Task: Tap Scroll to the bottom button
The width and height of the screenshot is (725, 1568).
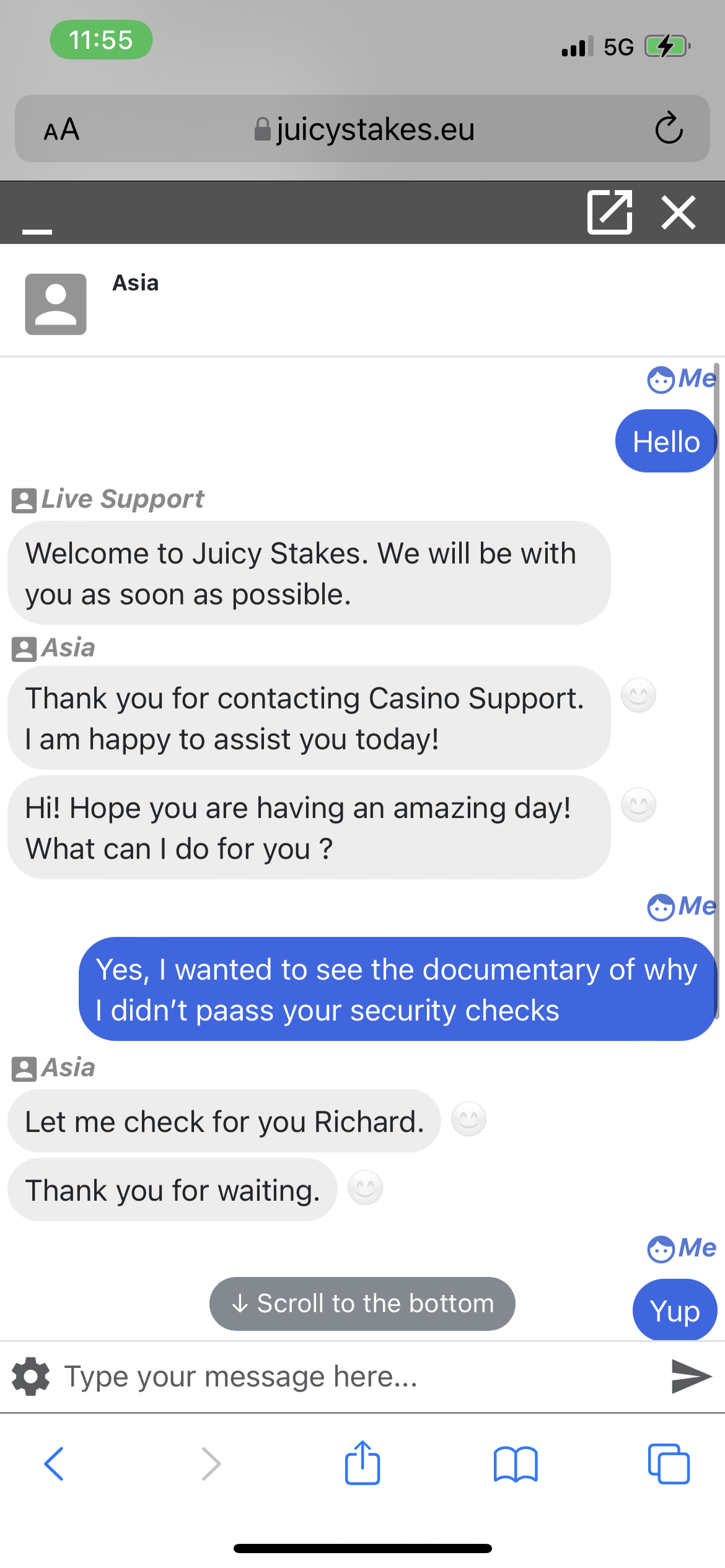Action: 362,1303
